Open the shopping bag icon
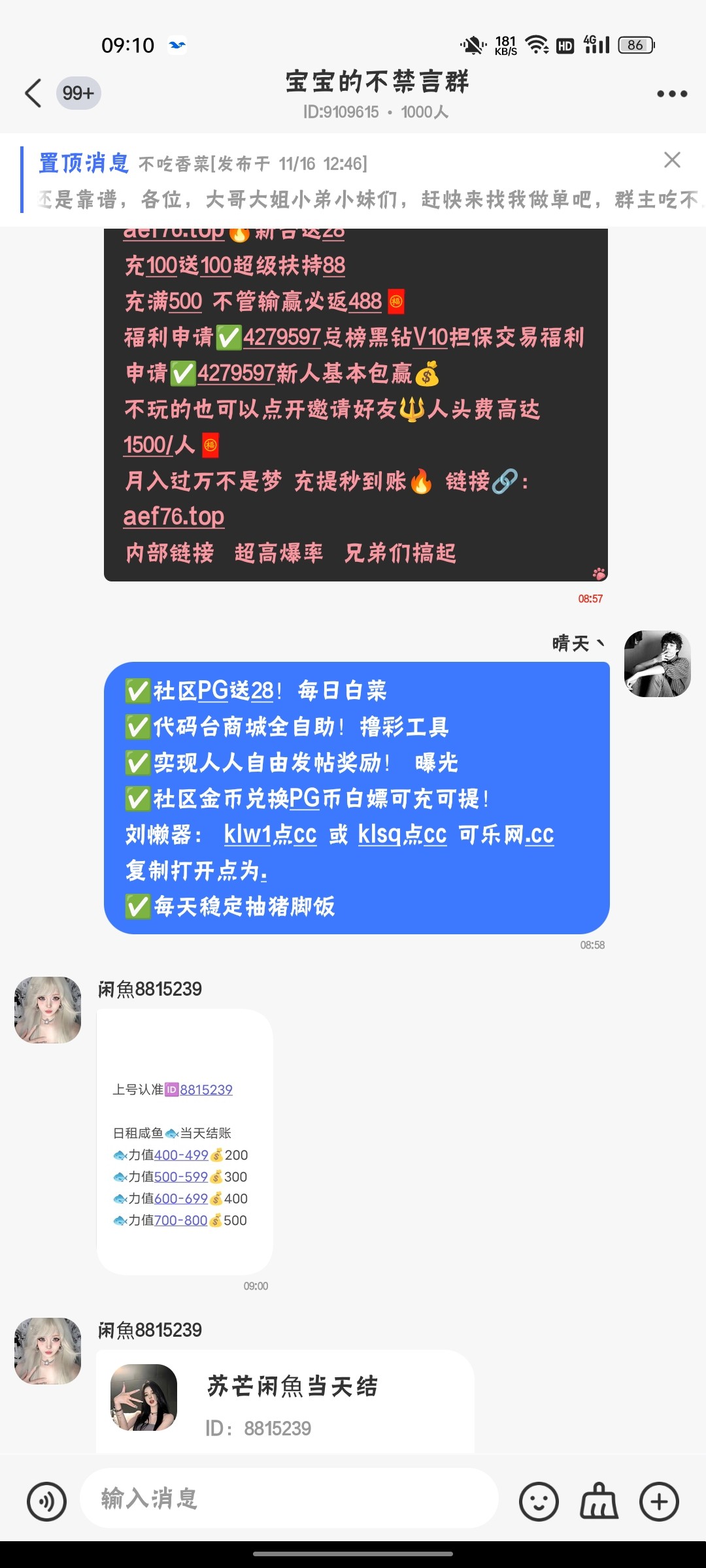The image size is (706, 1568). click(599, 1501)
